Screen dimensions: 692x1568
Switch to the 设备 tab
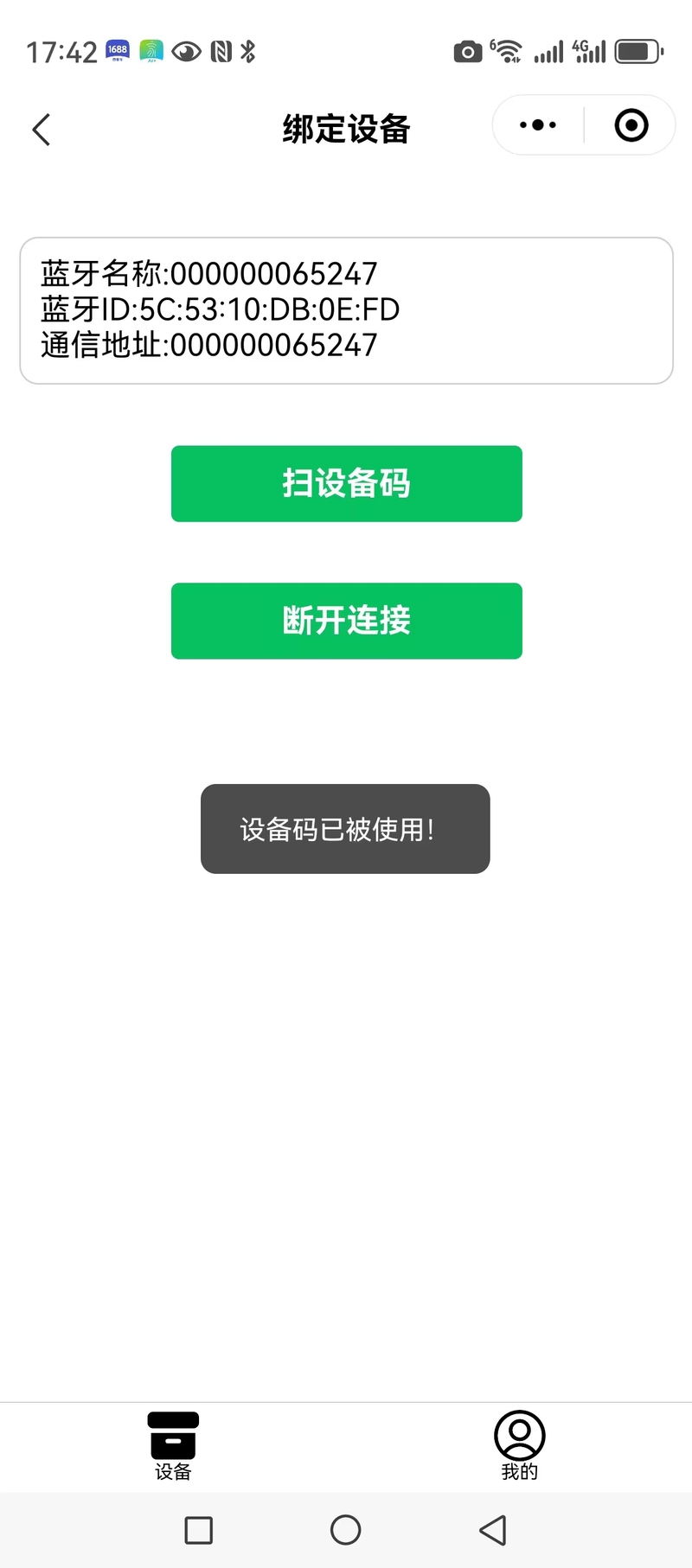click(x=173, y=1447)
